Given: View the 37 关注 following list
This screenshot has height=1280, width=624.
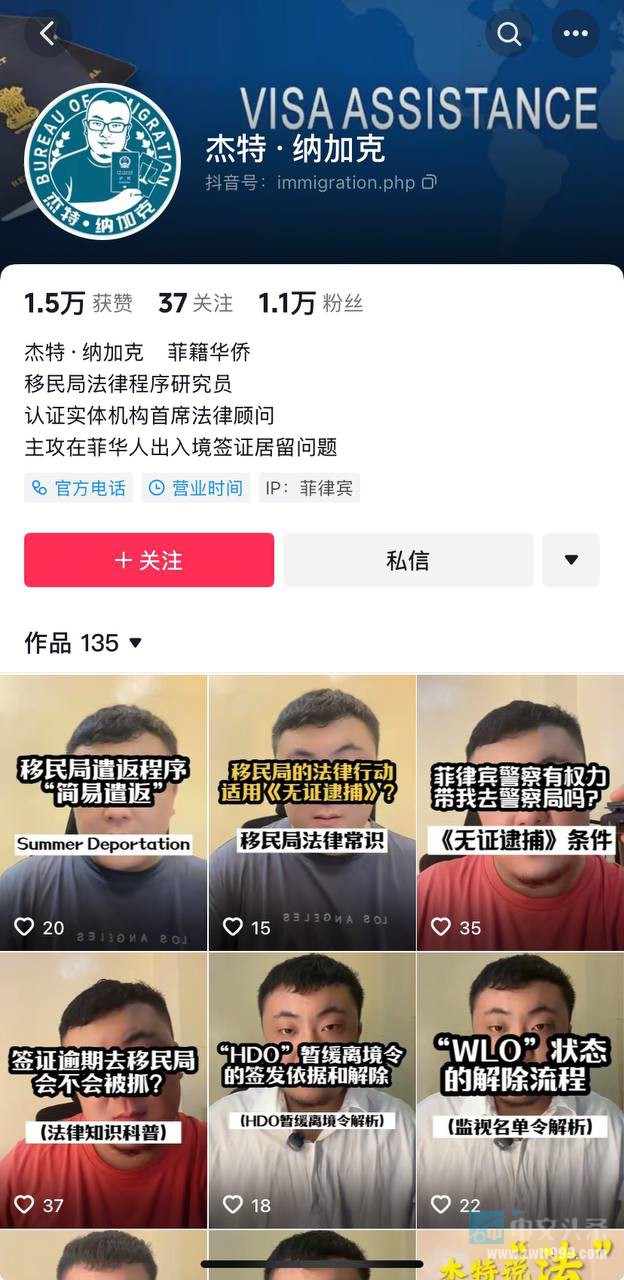Looking at the screenshot, I should pyautogui.click(x=195, y=303).
